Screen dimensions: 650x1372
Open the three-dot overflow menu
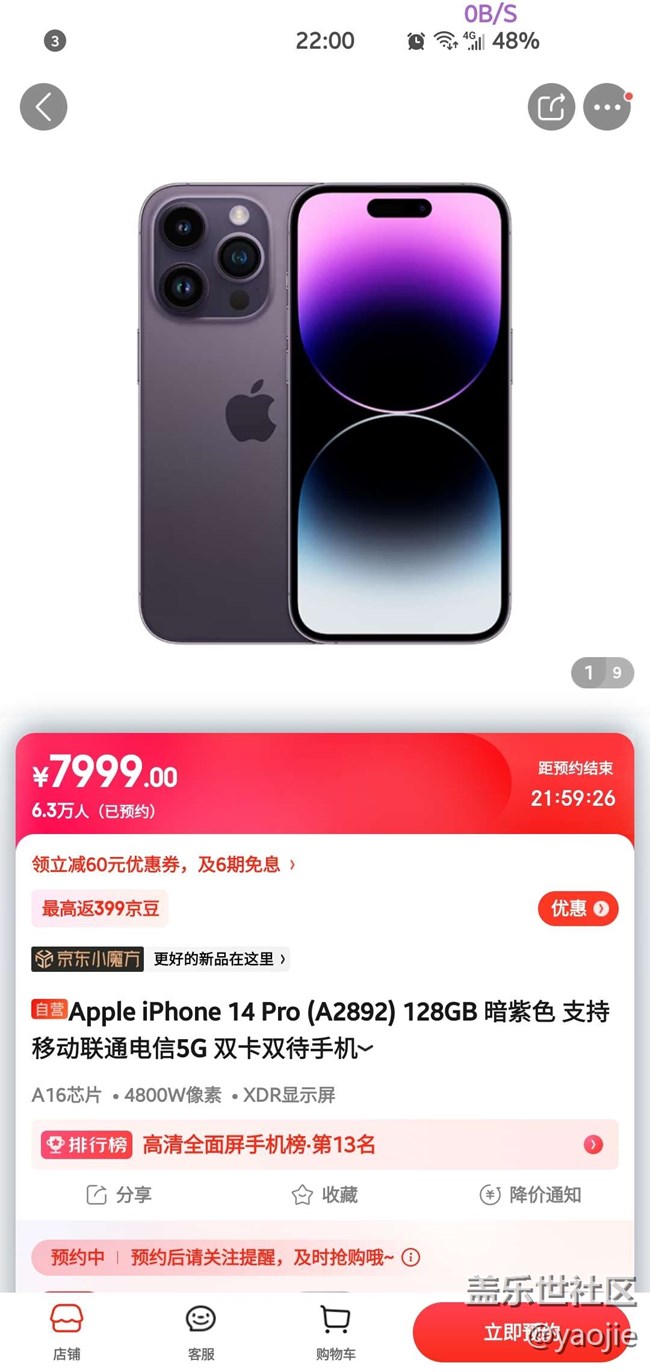pyautogui.click(x=606, y=107)
